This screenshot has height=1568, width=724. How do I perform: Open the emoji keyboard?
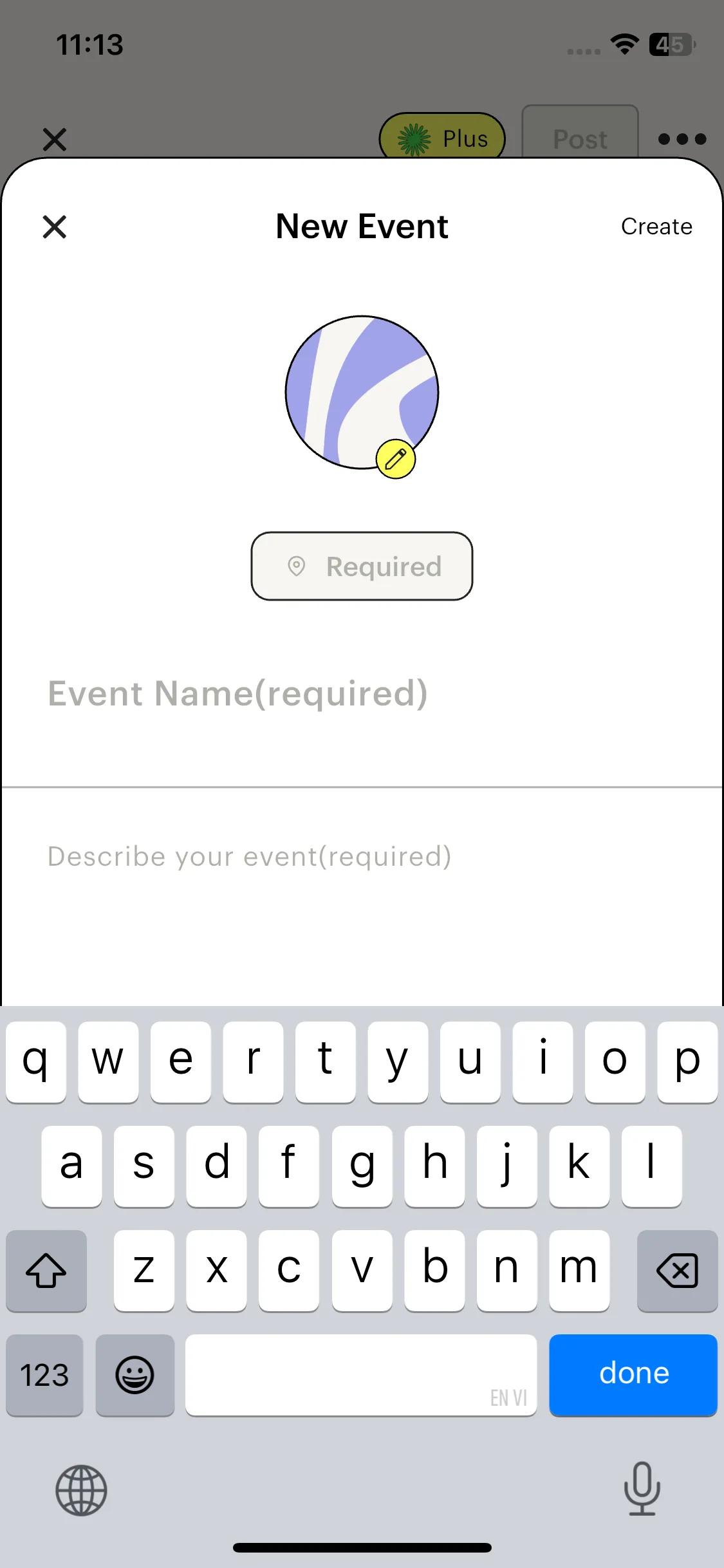[x=135, y=1374]
